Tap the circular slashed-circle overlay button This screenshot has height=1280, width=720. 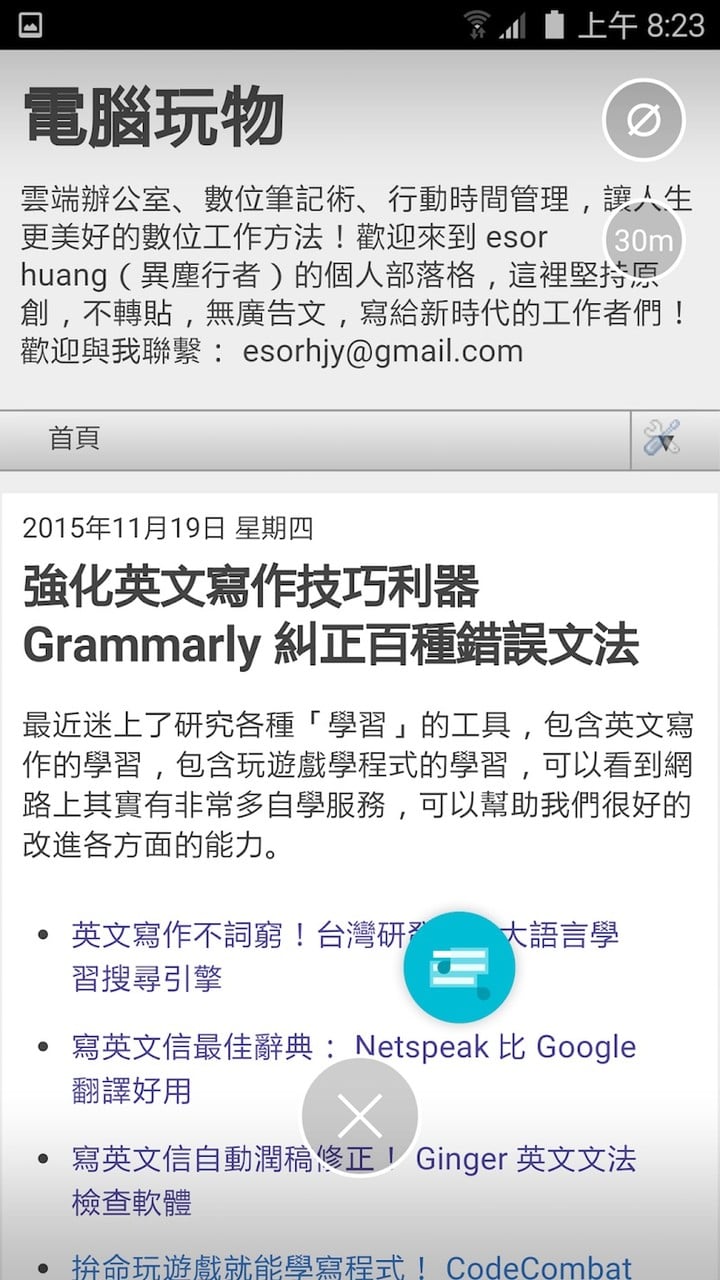point(644,120)
